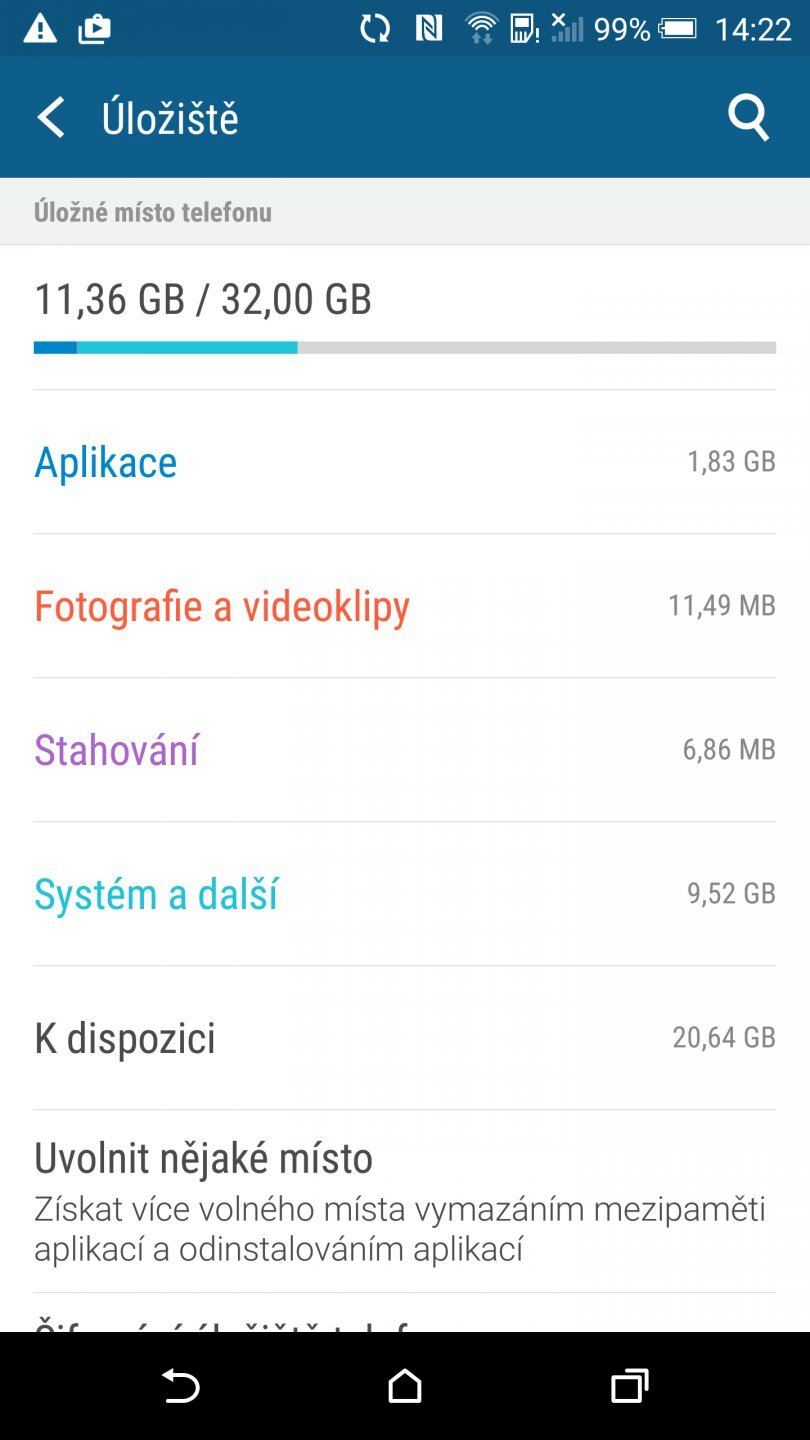Image resolution: width=810 pixels, height=1440 pixels.
Task: Tap the warning icon in the status bar
Action: click(x=38, y=28)
